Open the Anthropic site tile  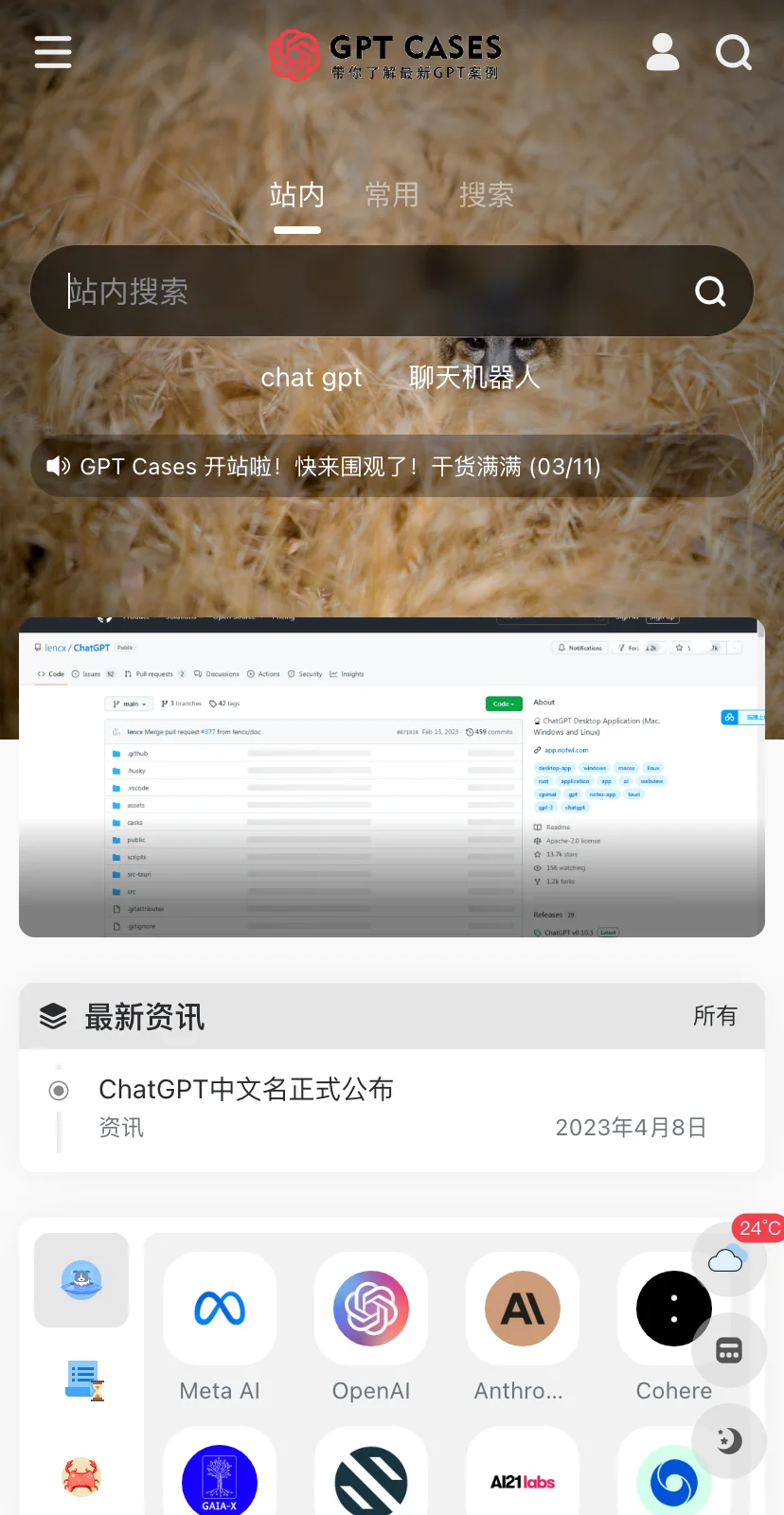pos(523,1326)
